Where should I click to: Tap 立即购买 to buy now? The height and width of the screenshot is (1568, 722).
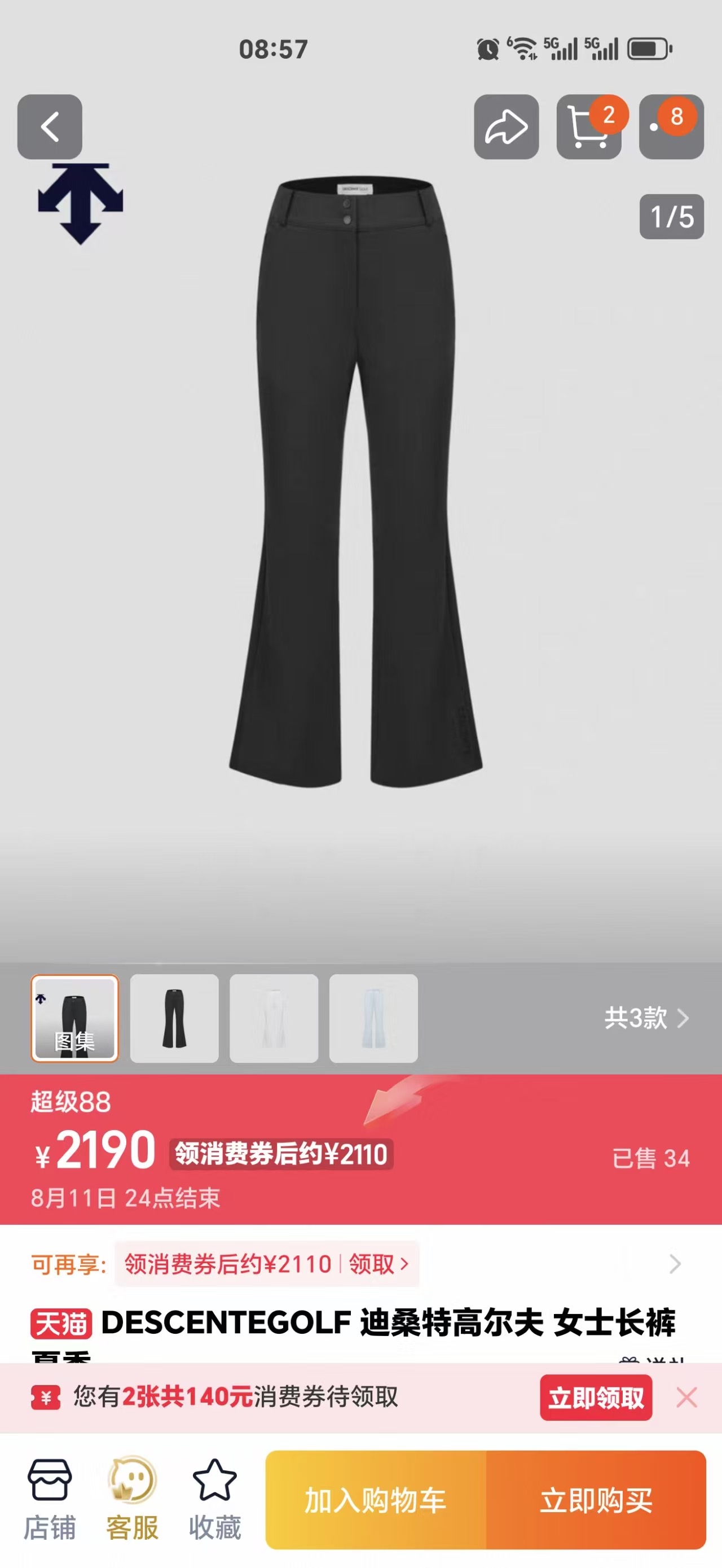(596, 1499)
